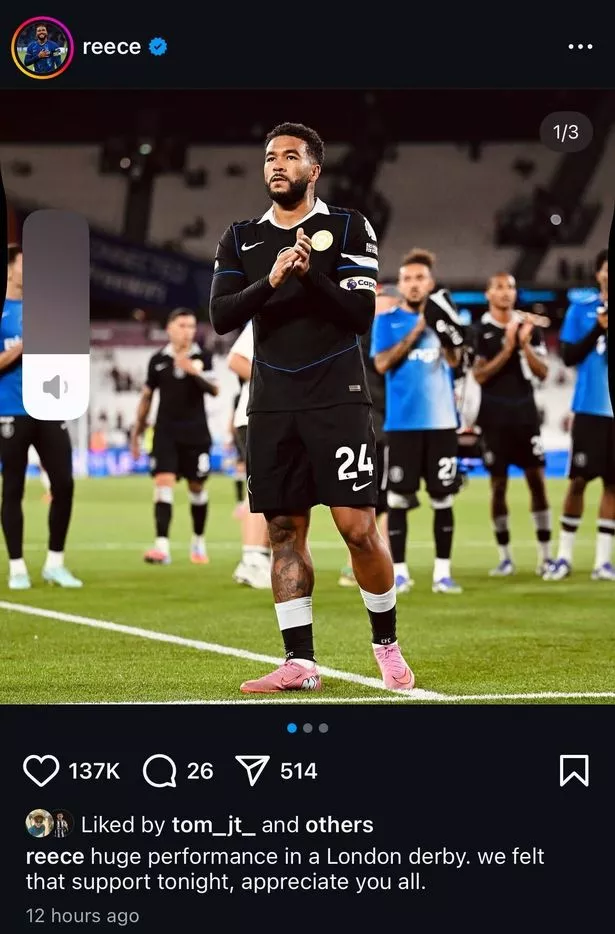Like reece's post with the heart icon

click(x=41, y=770)
